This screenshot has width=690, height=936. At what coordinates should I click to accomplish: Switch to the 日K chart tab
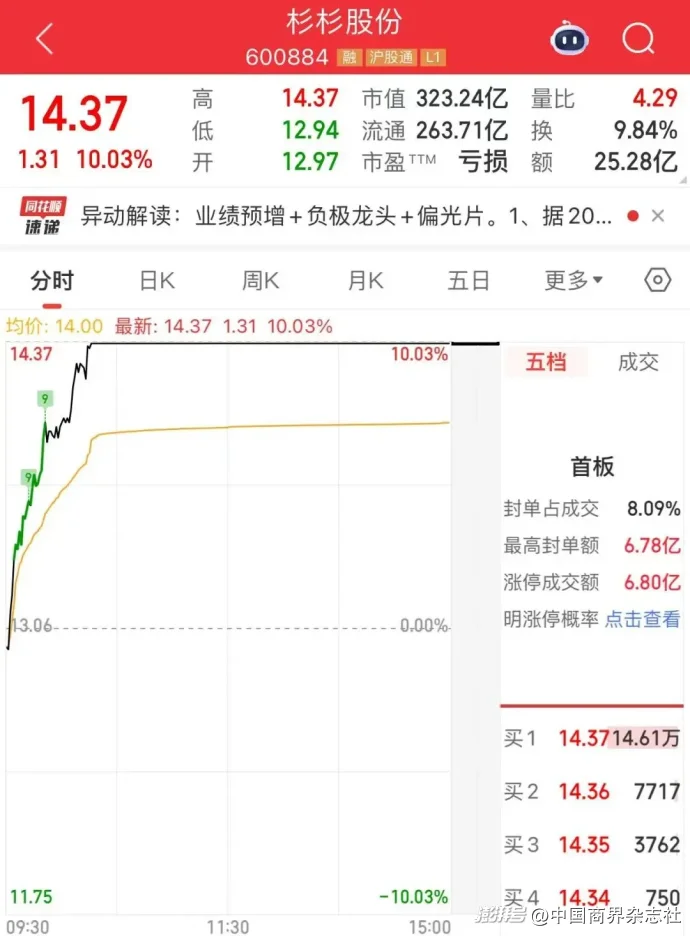[157, 281]
